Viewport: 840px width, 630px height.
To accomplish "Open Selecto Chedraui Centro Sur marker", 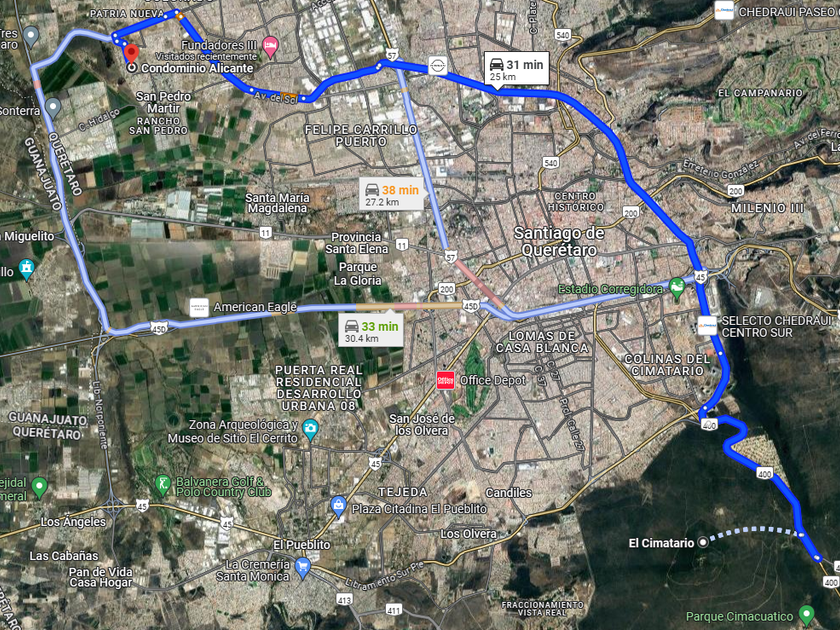I will pos(707,325).
